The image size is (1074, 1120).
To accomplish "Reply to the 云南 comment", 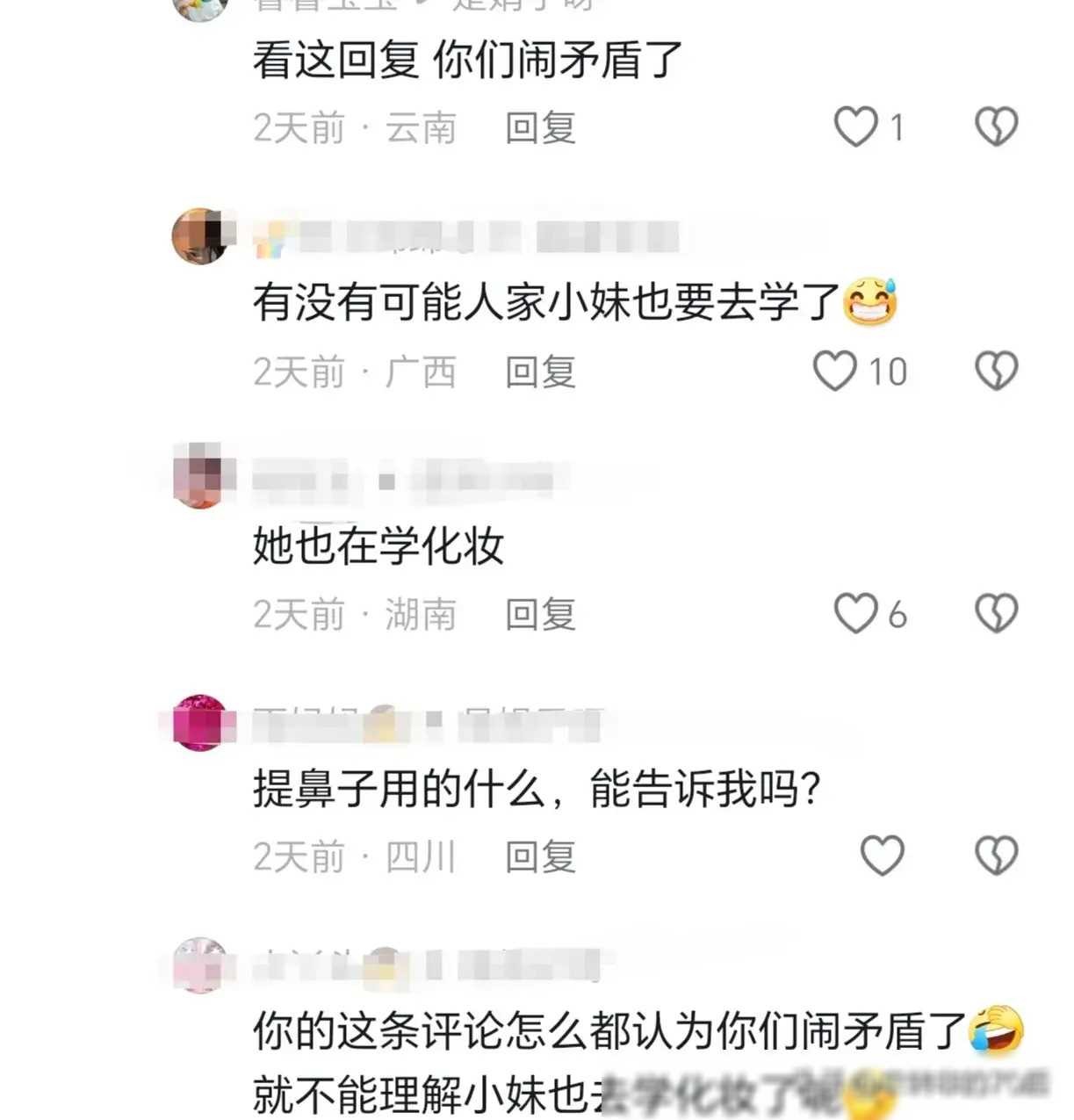I will tap(540, 128).
